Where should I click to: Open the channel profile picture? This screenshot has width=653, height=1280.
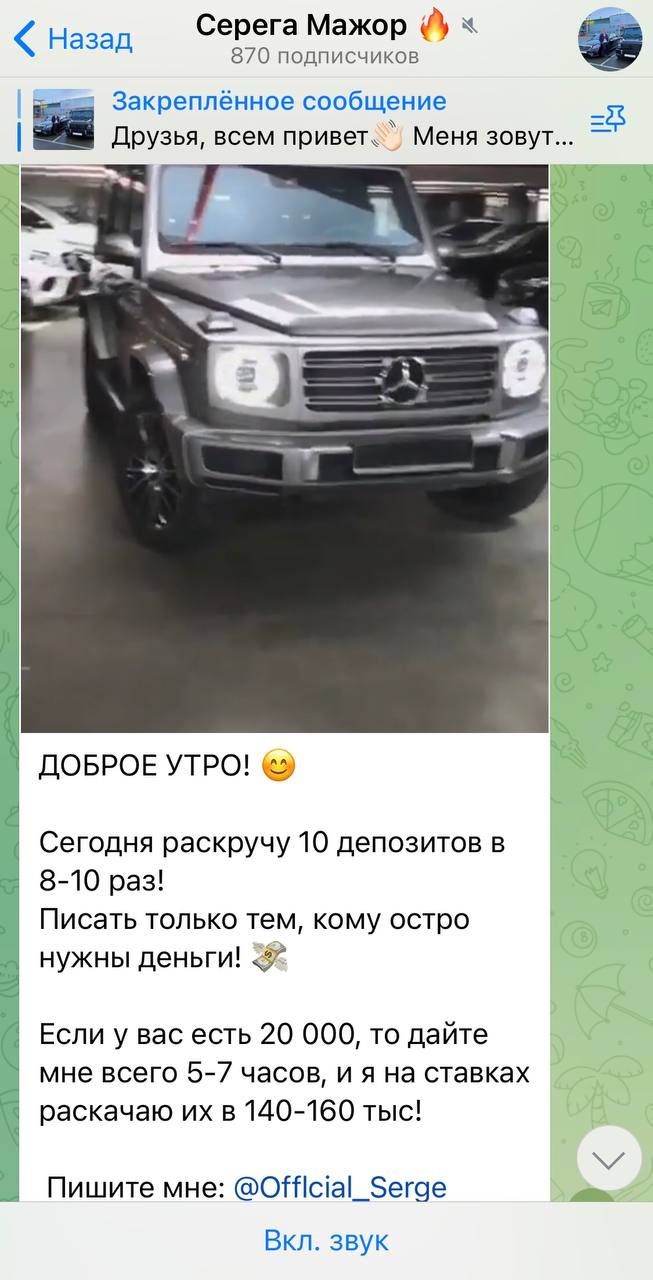point(610,39)
